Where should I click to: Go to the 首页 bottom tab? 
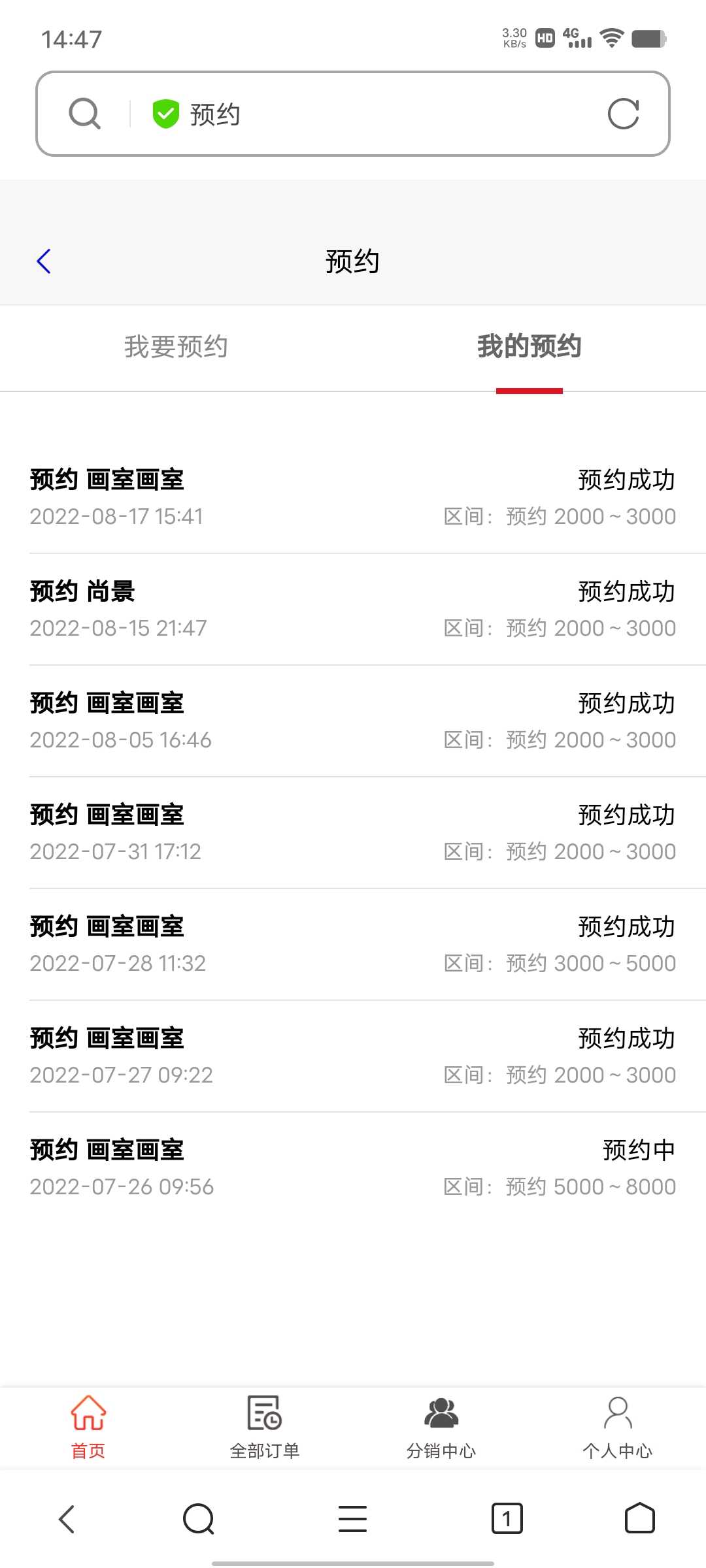[88, 1427]
